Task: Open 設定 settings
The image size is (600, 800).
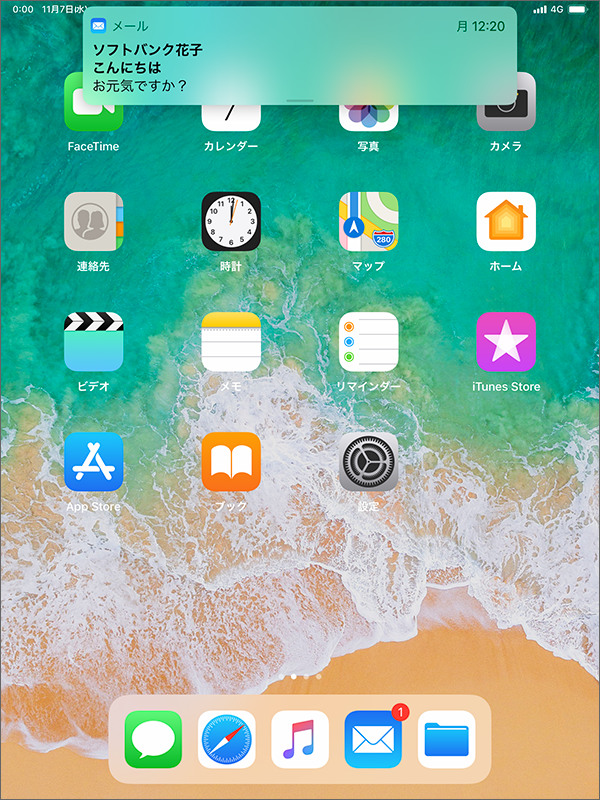Action: tap(368, 461)
